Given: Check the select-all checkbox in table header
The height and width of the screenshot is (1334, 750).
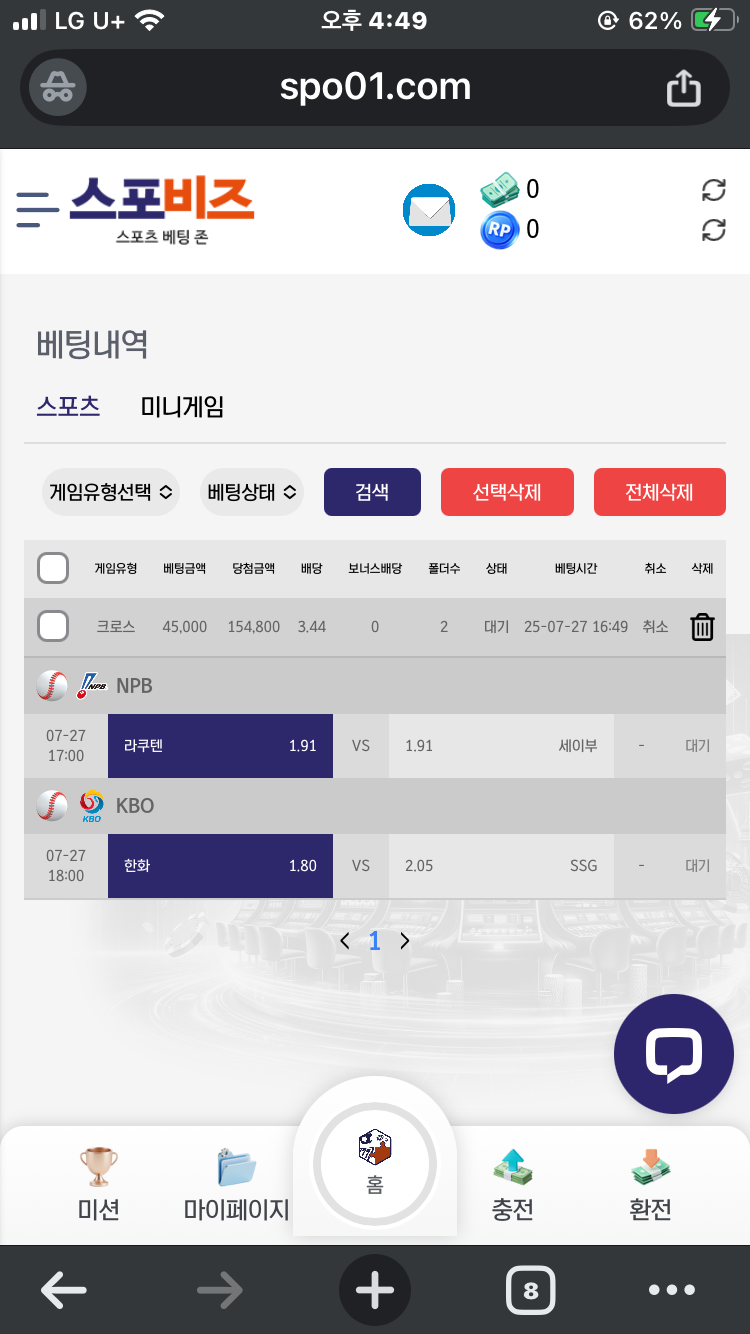Looking at the screenshot, I should pyautogui.click(x=53, y=568).
